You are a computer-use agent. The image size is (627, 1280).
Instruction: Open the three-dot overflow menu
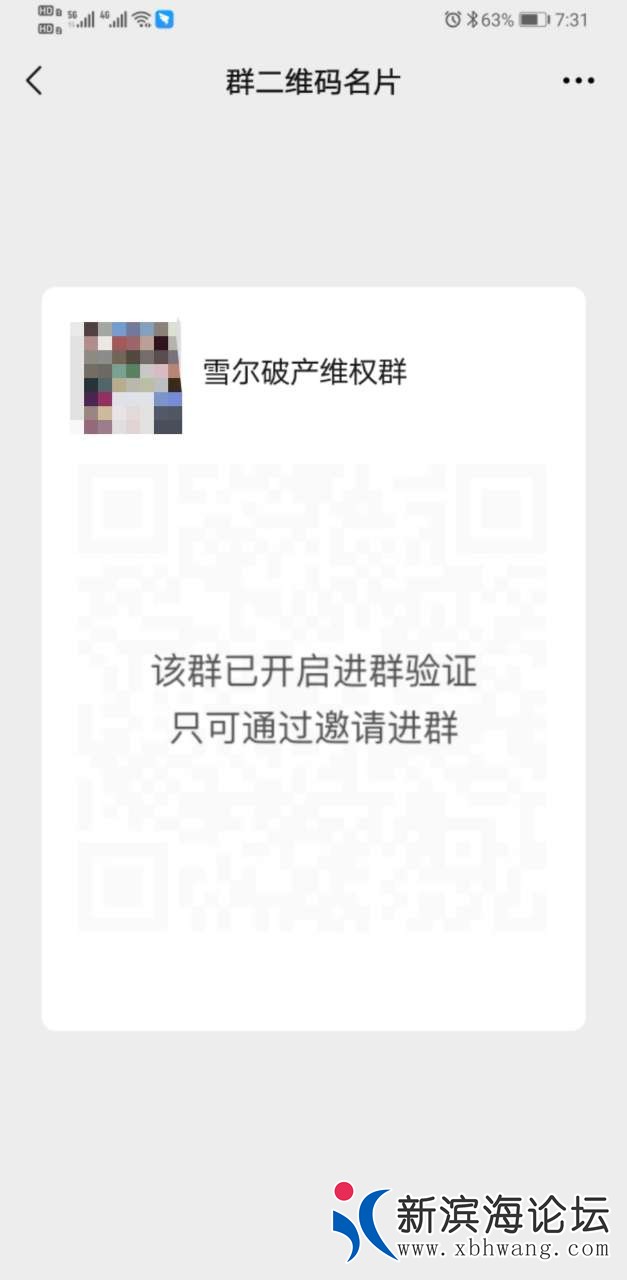pos(578,81)
